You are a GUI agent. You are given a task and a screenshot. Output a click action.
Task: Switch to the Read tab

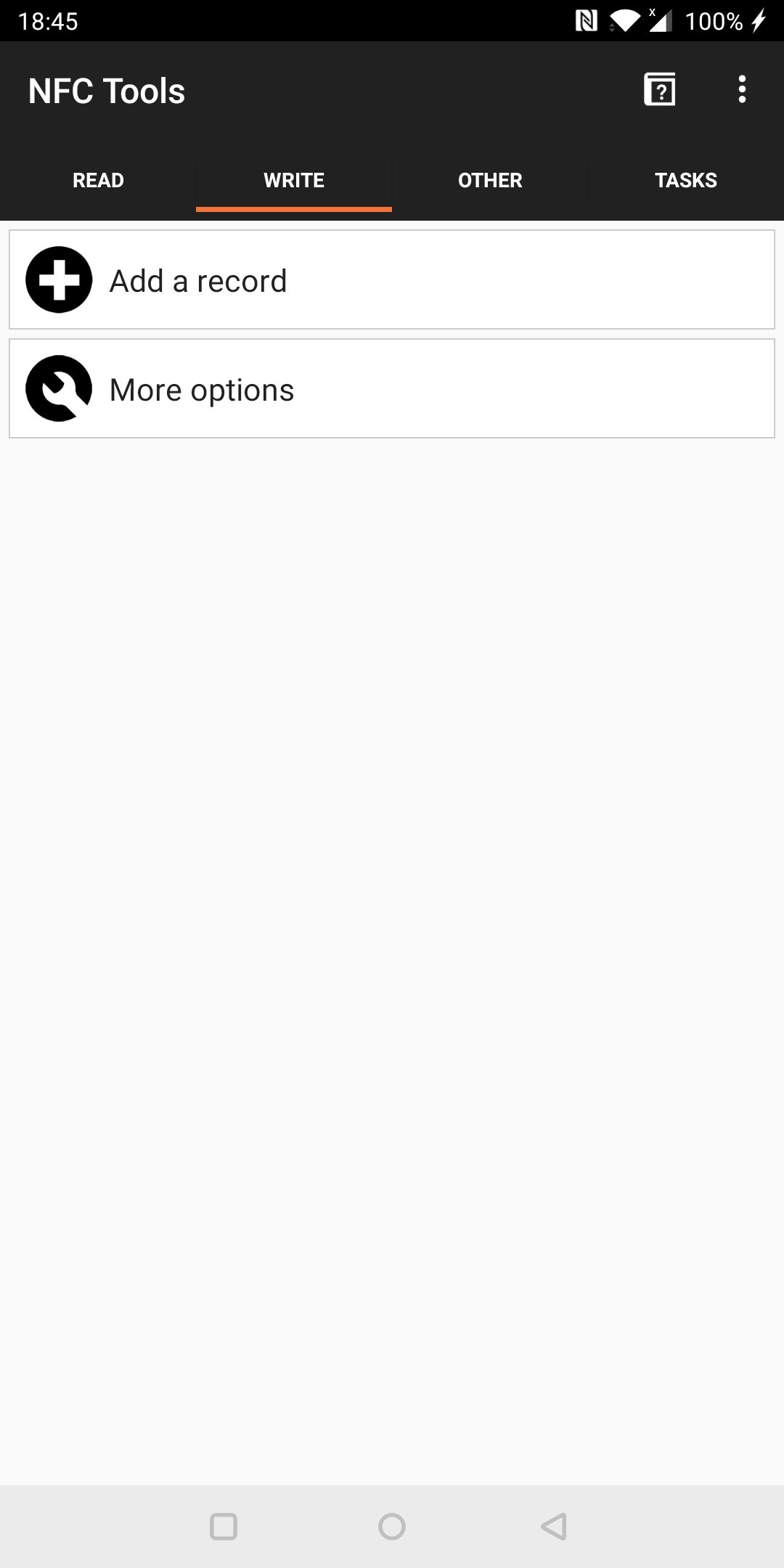coord(98,180)
